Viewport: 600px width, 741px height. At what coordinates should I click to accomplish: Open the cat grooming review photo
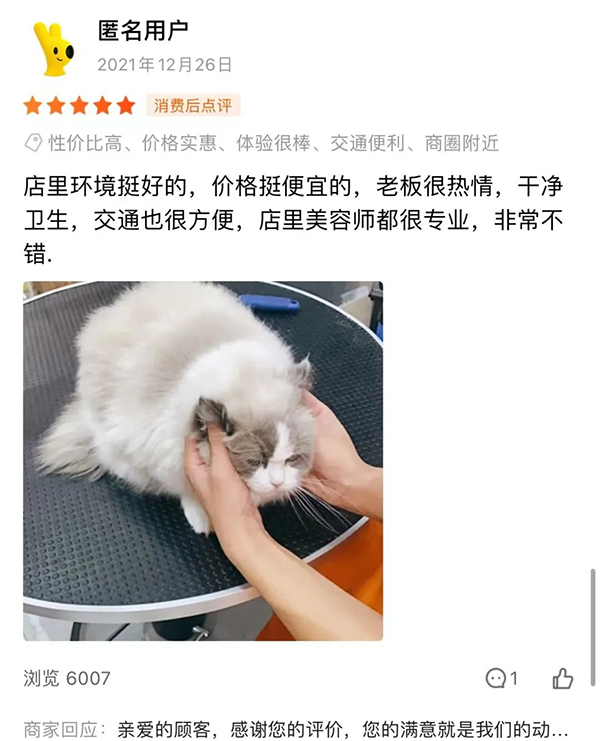[x=203, y=460]
